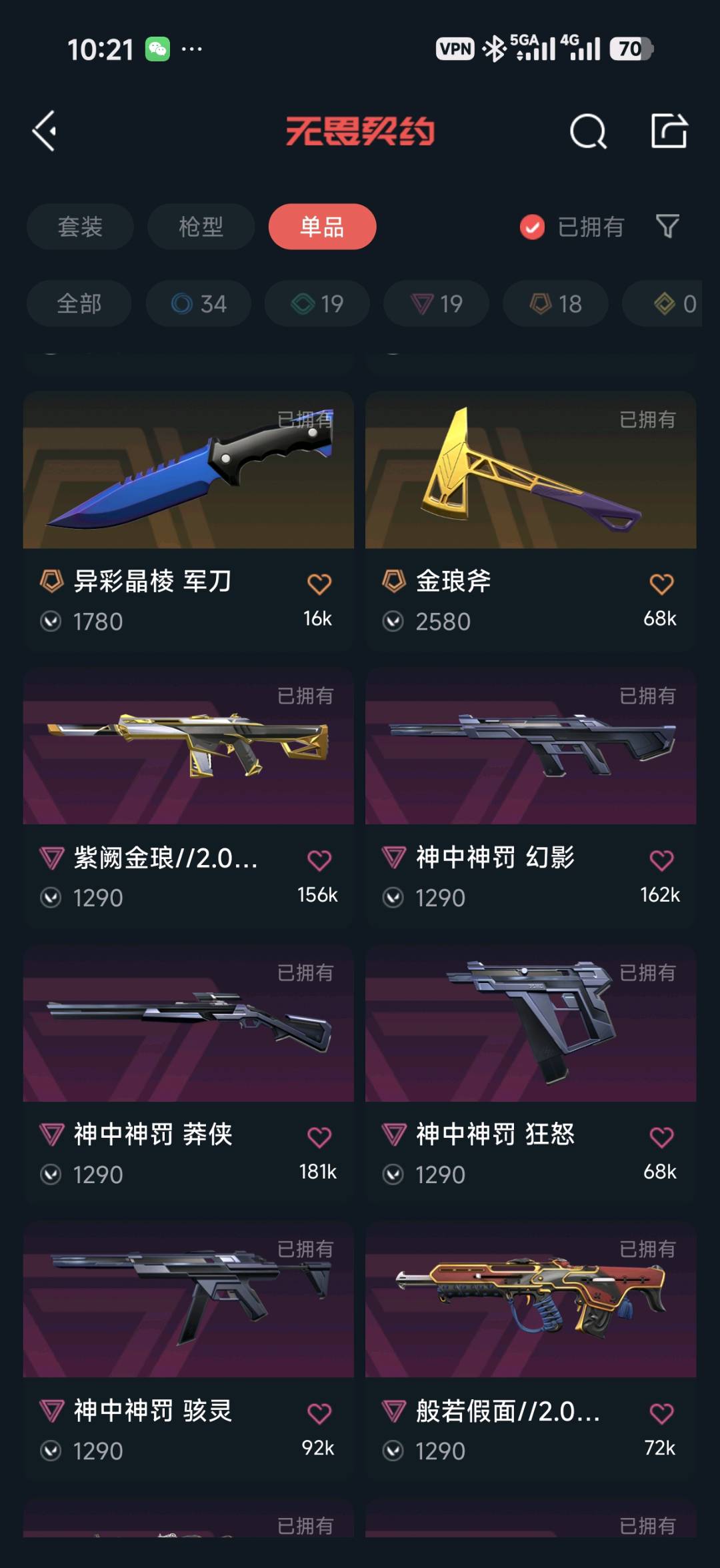720x1568 pixels.
Task: Open the search icon in the header
Action: click(588, 131)
